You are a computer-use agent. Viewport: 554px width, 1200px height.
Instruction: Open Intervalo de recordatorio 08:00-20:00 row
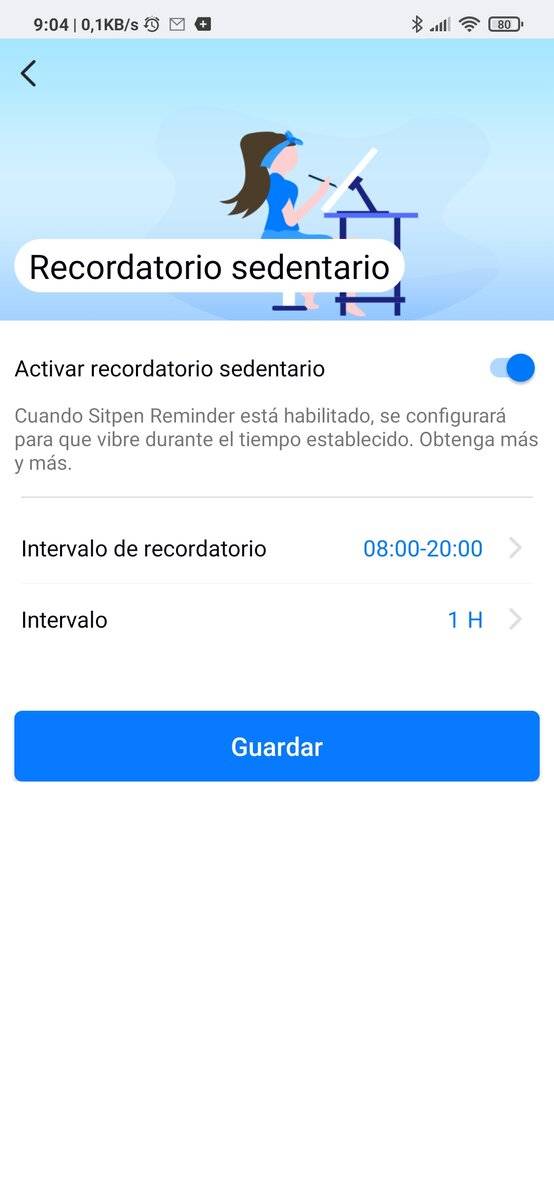pyautogui.click(x=277, y=548)
